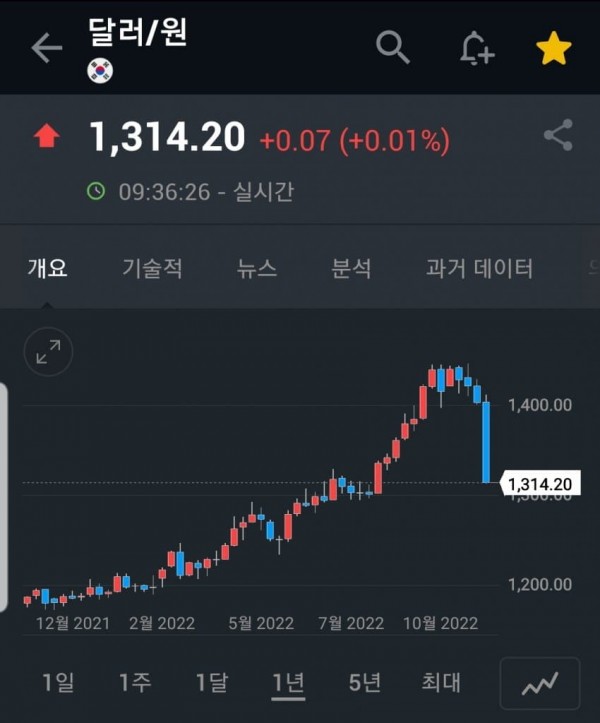This screenshot has width=600, height=723.
Task: Expand the chart to full screen
Action: (48, 351)
